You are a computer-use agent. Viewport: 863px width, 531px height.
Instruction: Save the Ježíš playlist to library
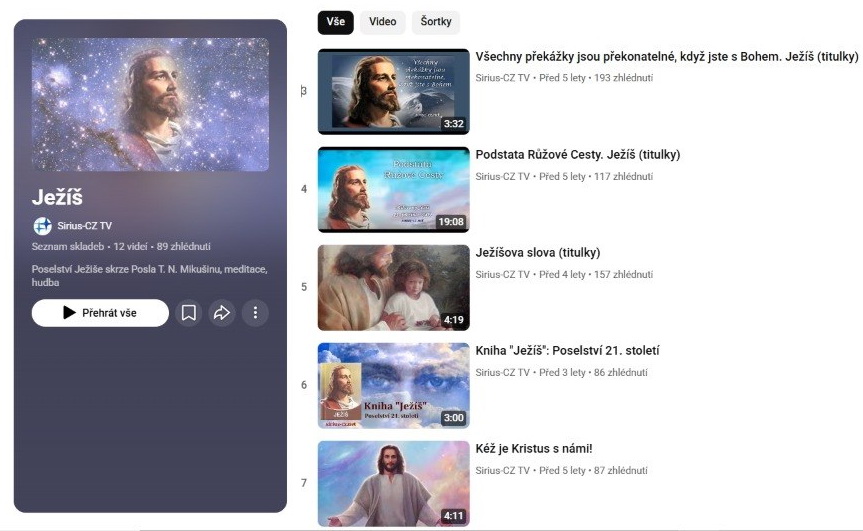188,313
